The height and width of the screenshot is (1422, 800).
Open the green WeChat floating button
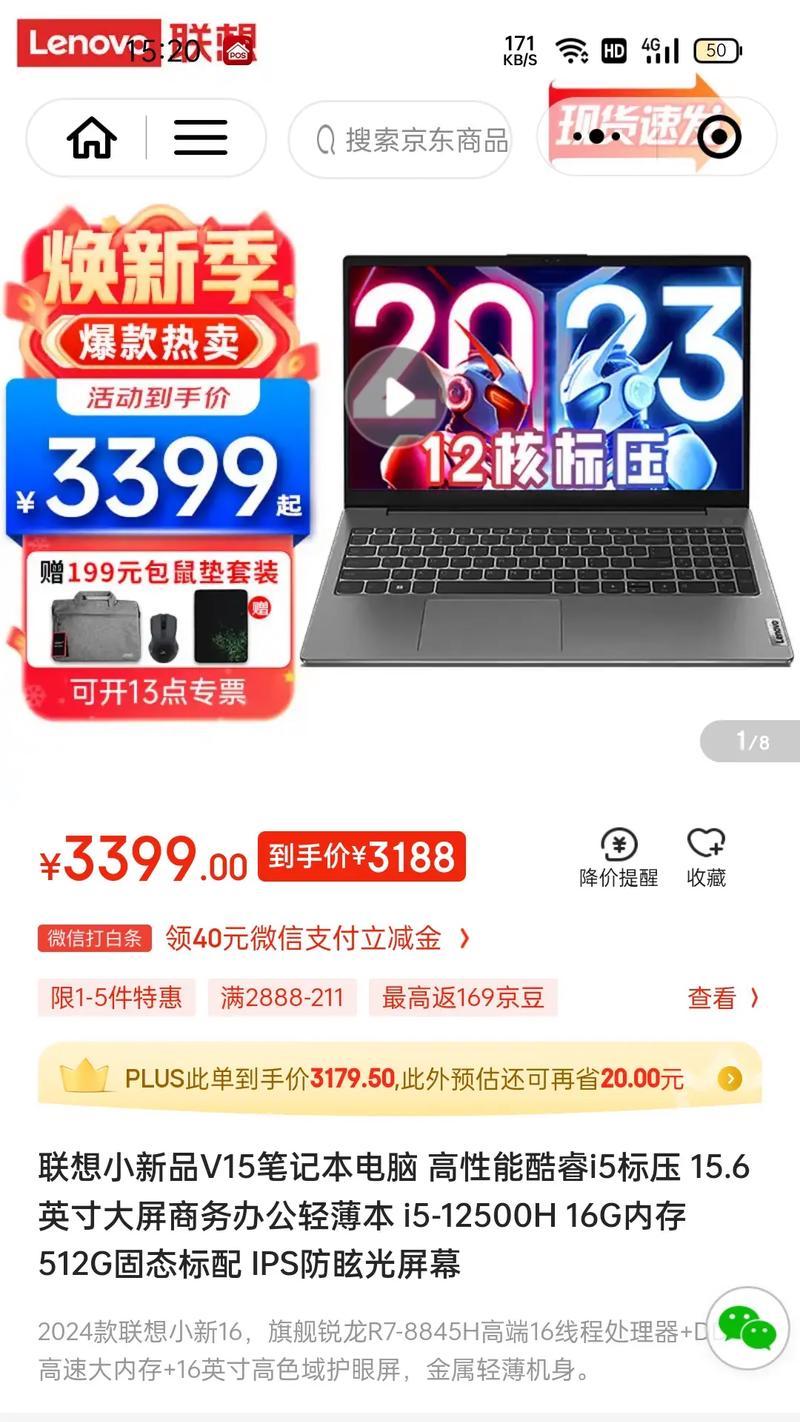click(747, 1328)
